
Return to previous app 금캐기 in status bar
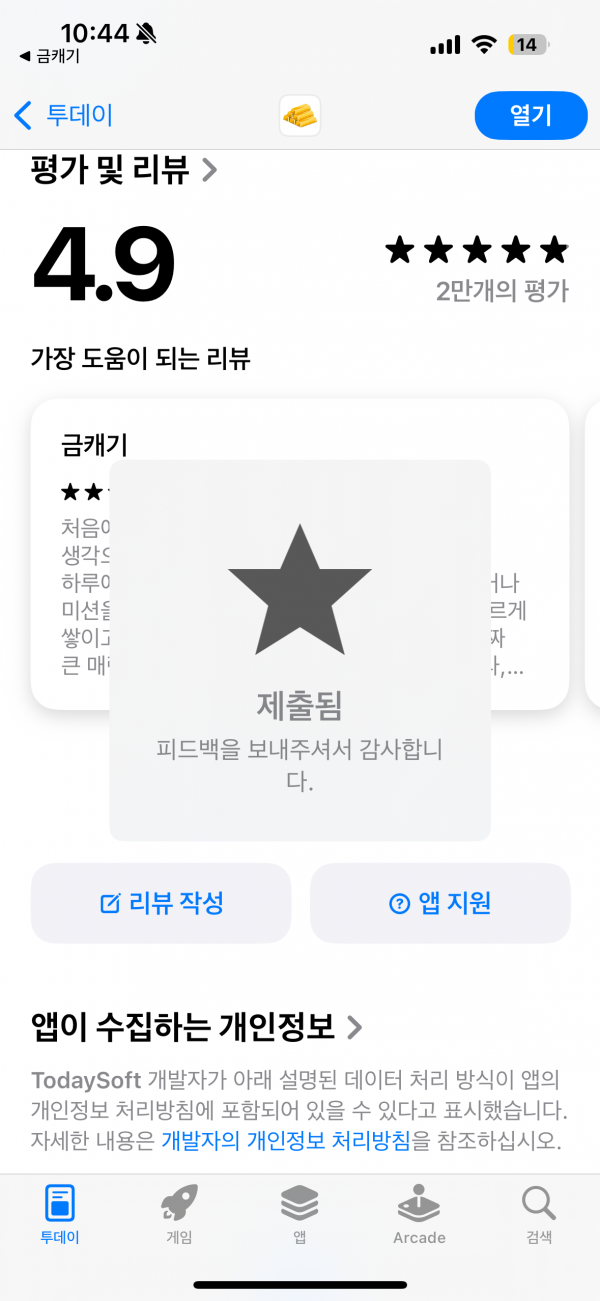pos(50,57)
